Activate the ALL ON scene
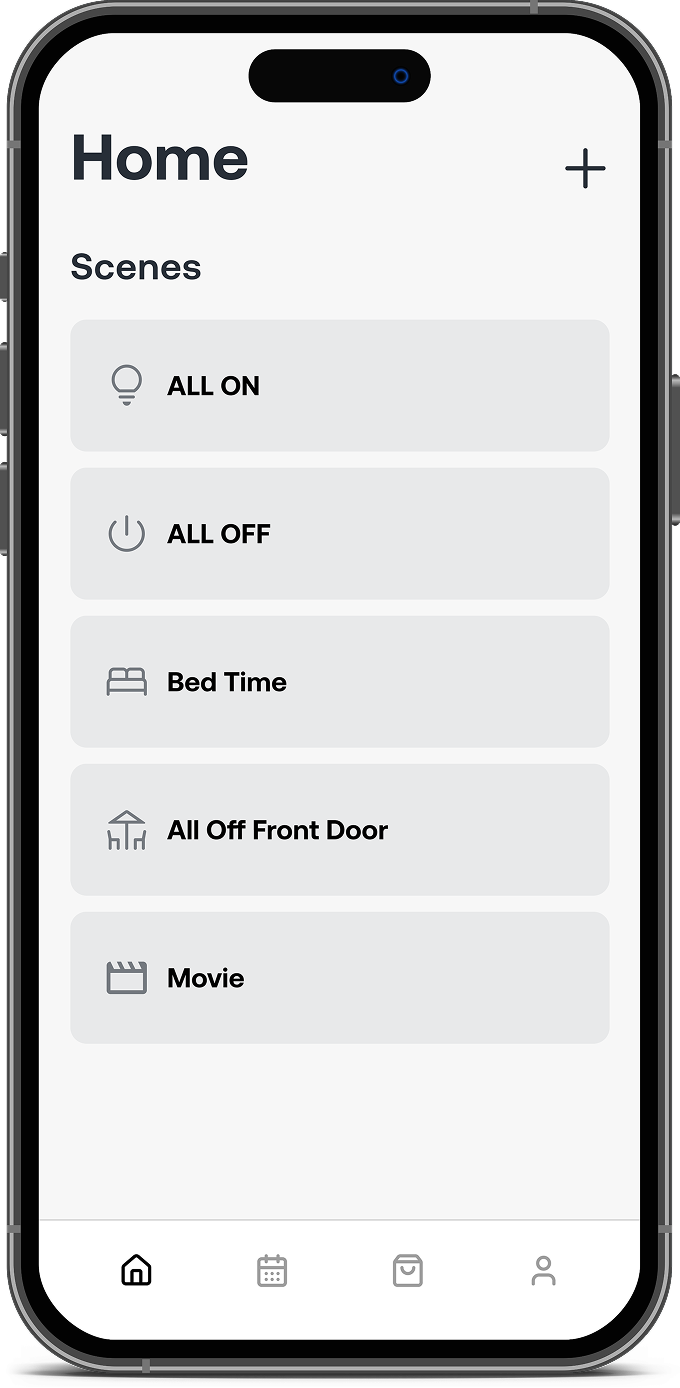This screenshot has width=680, height=1388. coord(340,385)
